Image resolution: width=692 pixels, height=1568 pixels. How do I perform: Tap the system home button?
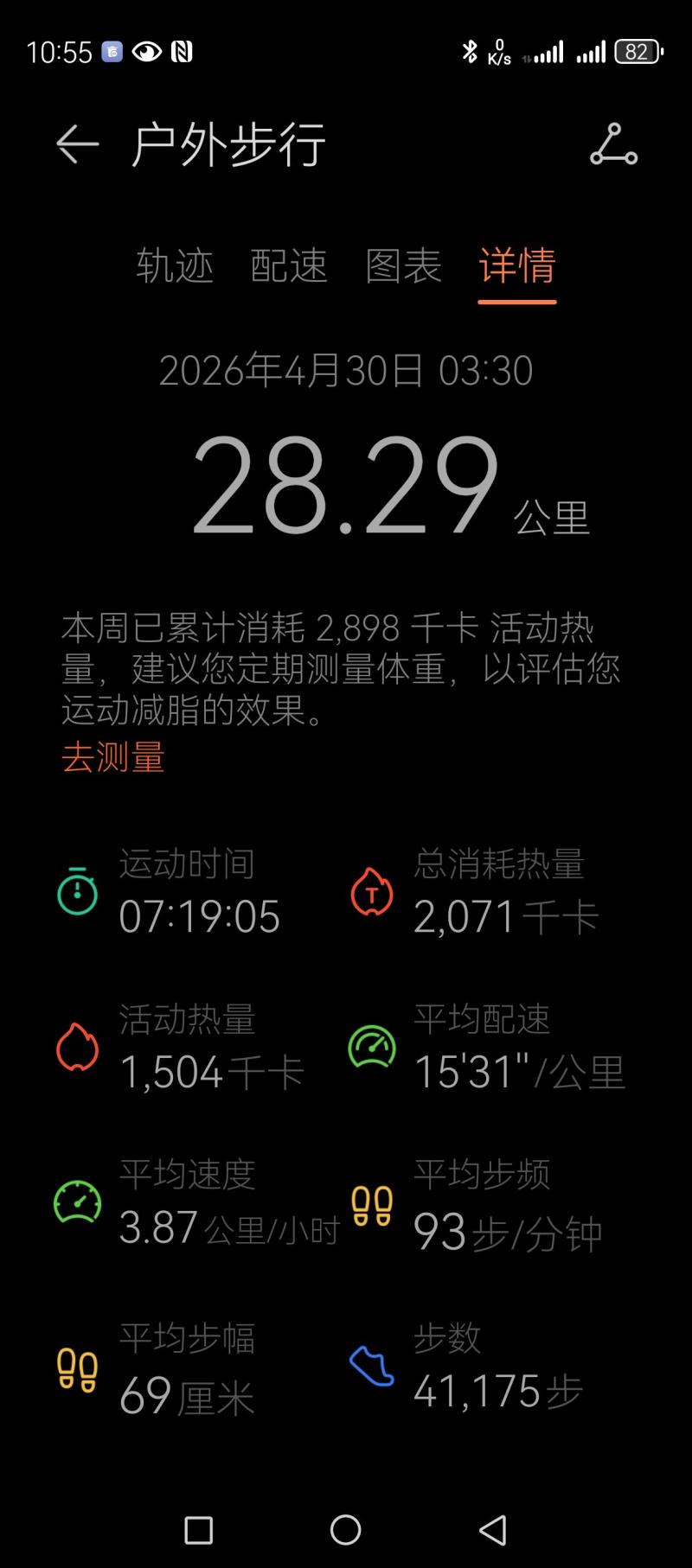tap(345, 1530)
